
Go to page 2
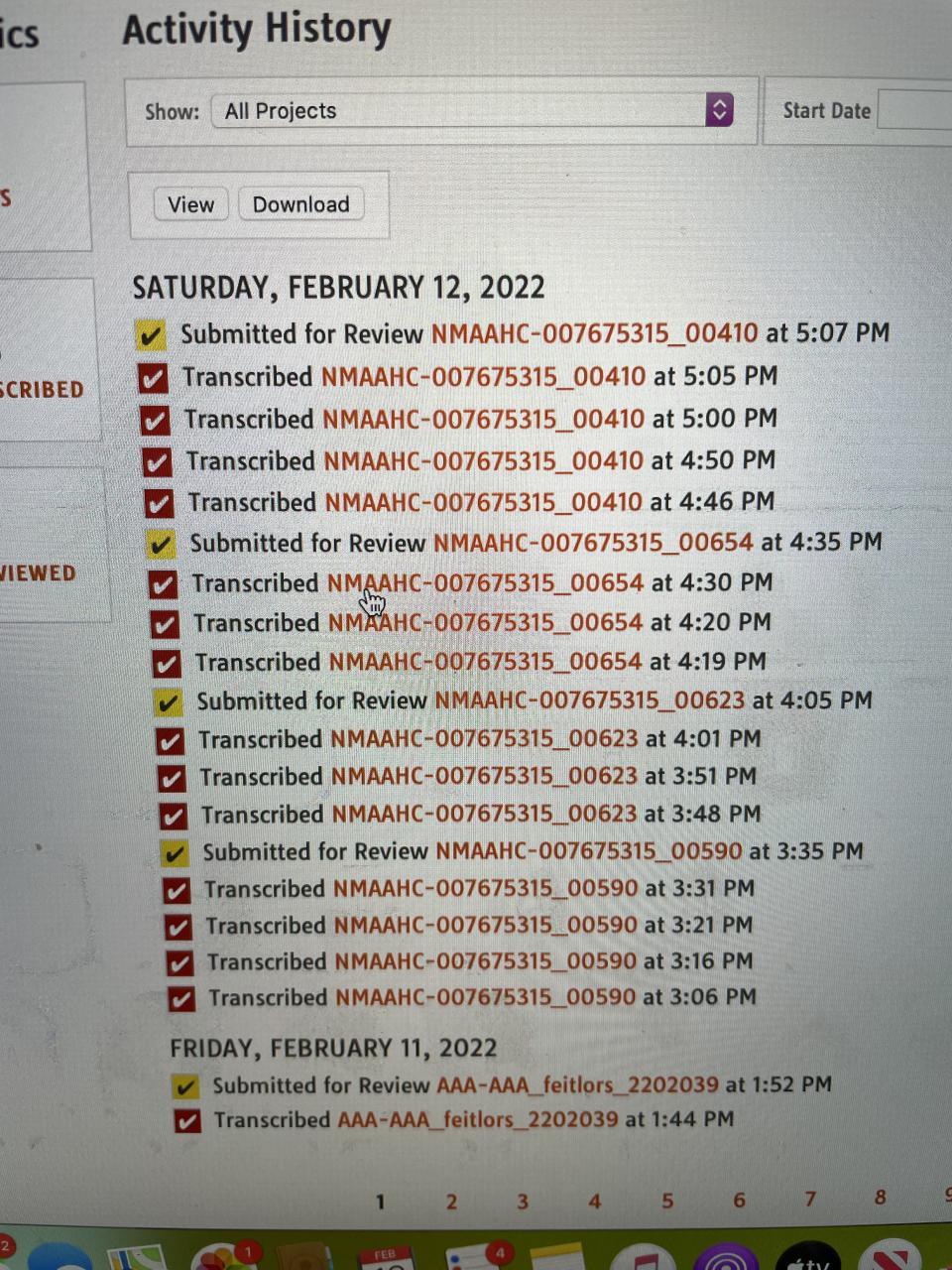coord(451,1202)
